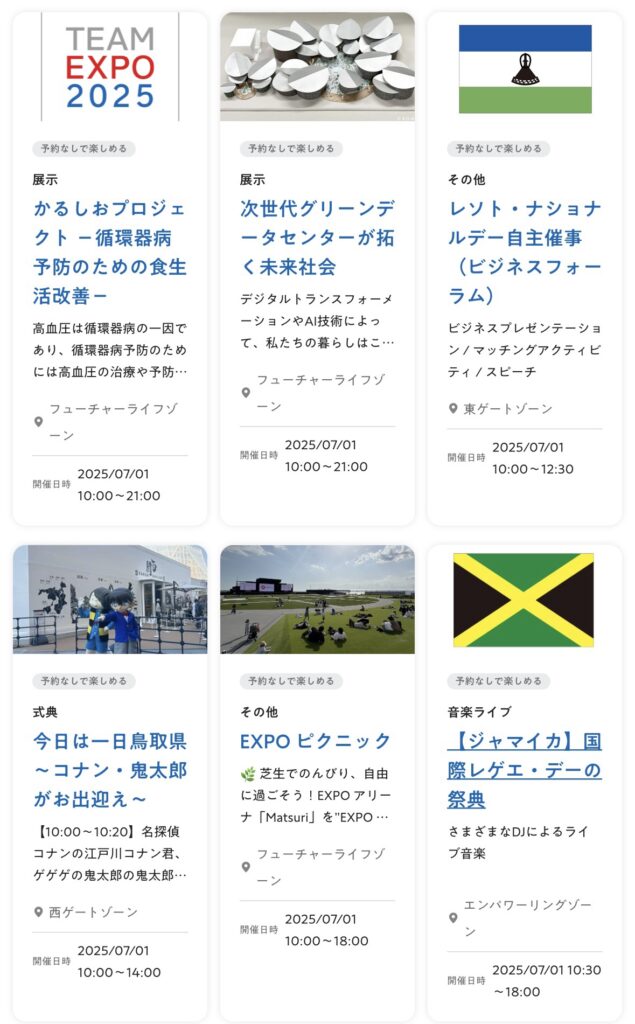Open the かるしおプロジェクト event card
The image size is (635, 1024).
pos(109,252)
